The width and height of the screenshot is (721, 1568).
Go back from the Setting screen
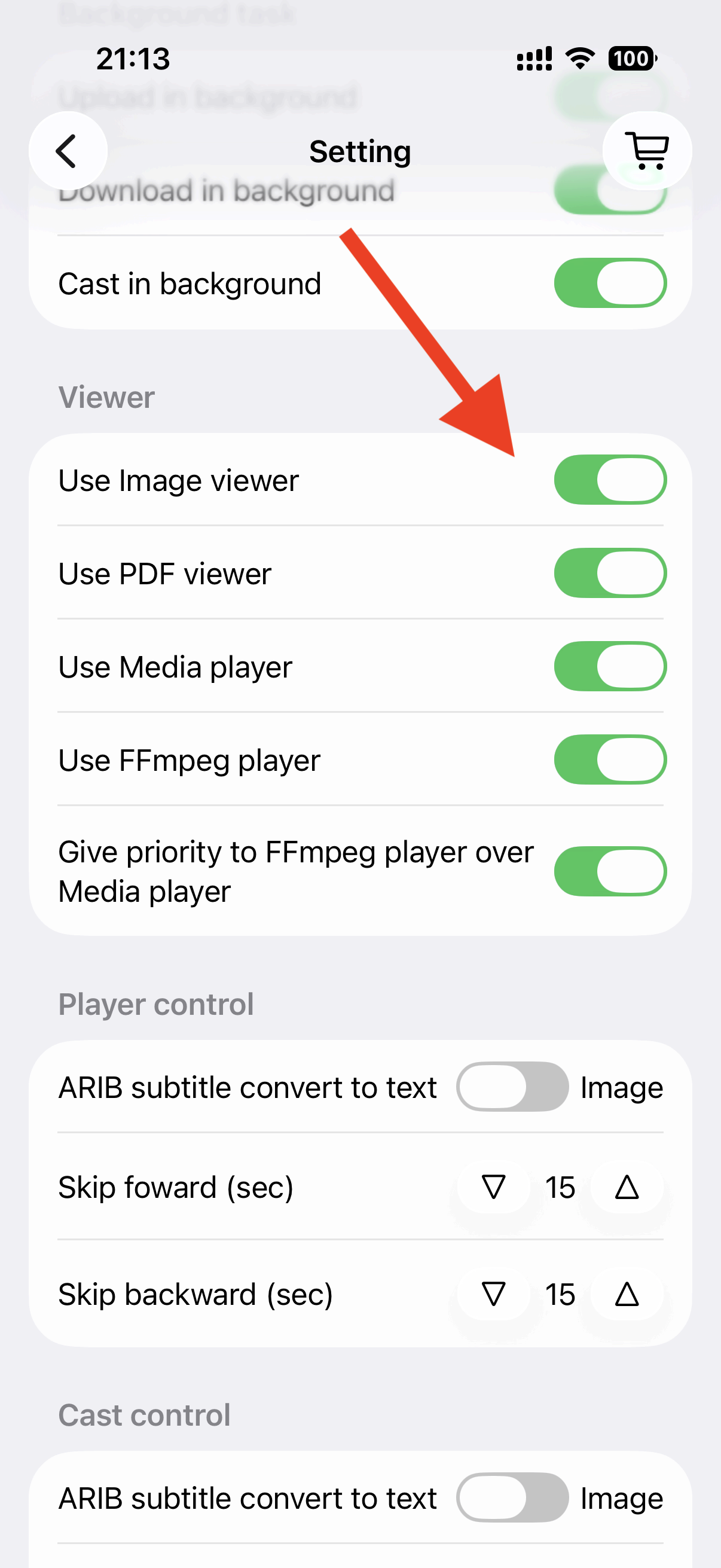tap(68, 150)
